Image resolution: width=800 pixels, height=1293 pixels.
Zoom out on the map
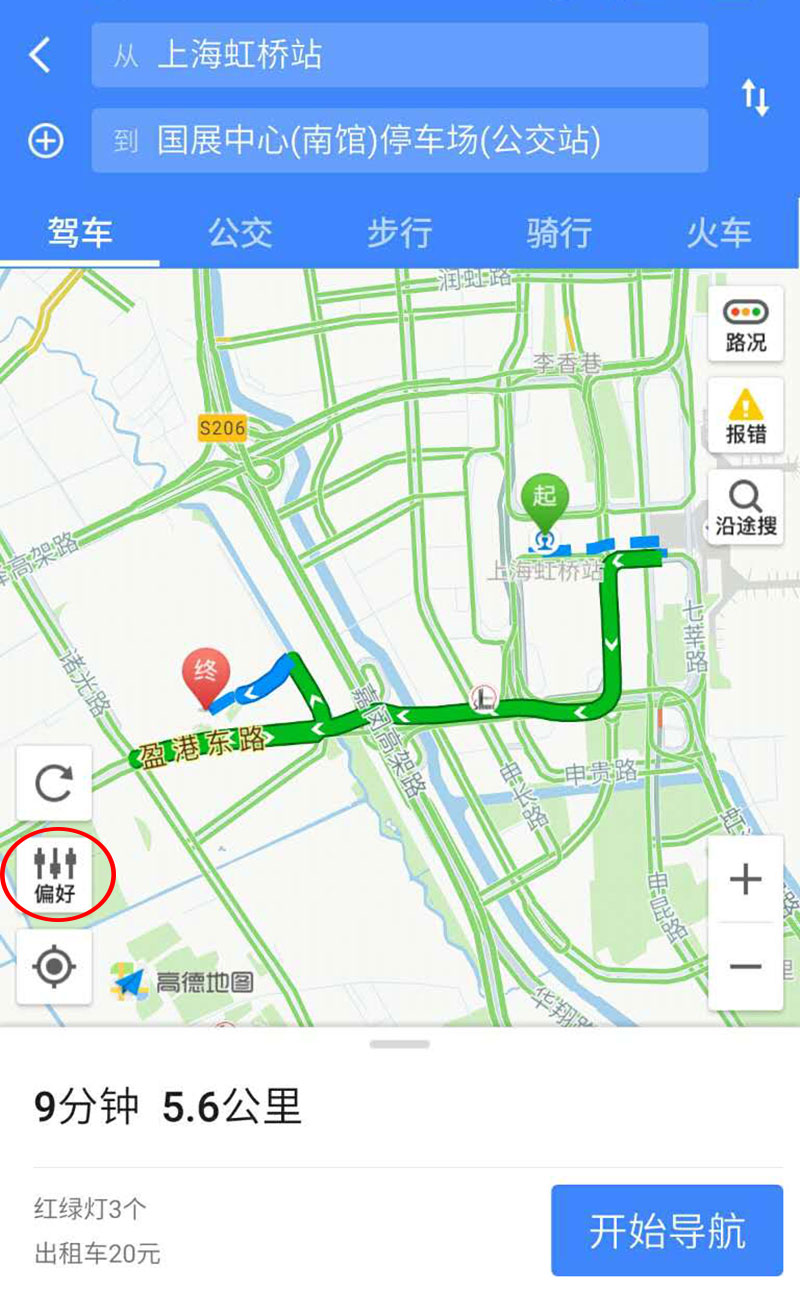[x=746, y=966]
